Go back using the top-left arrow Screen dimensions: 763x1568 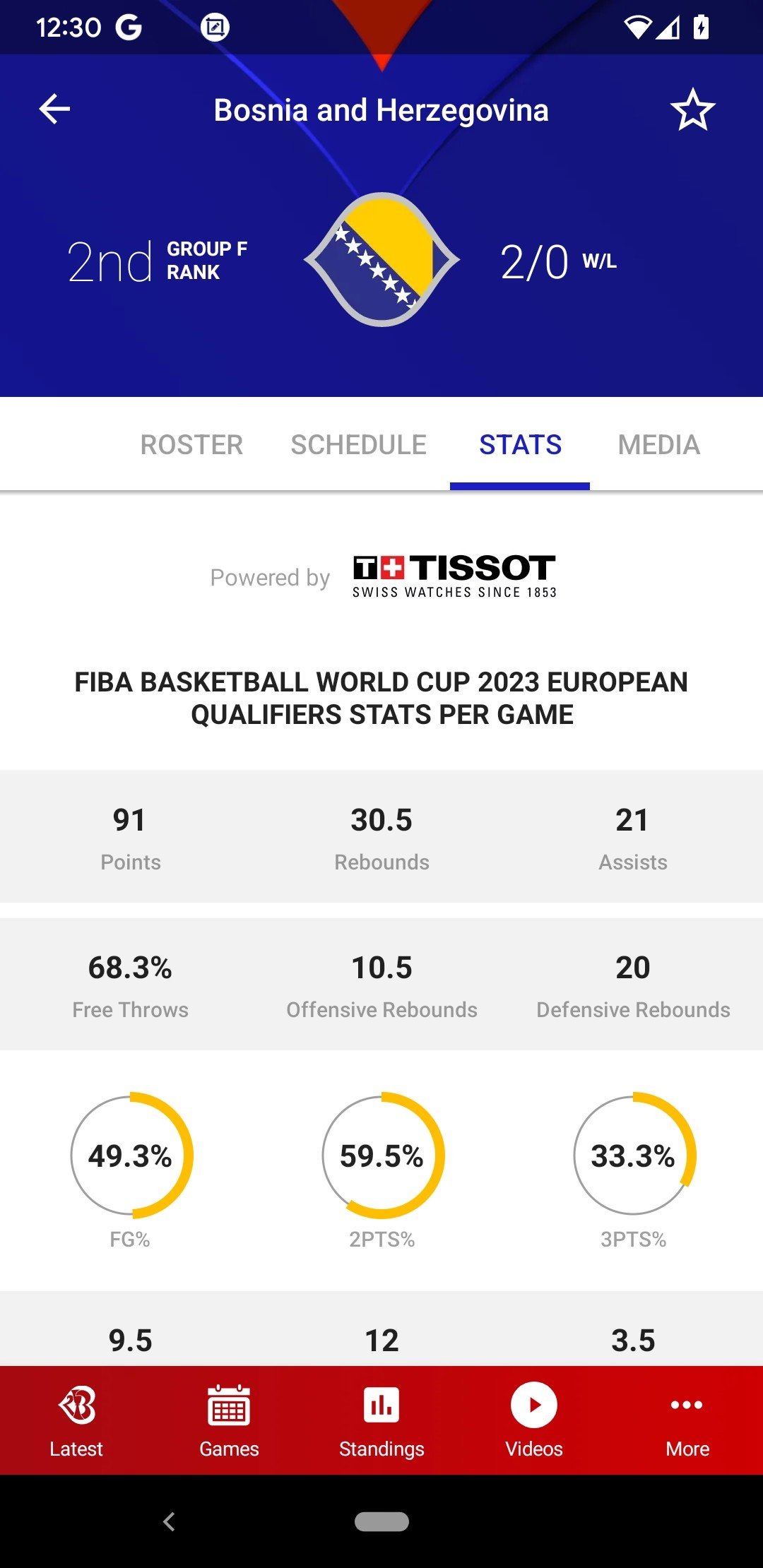coord(54,109)
